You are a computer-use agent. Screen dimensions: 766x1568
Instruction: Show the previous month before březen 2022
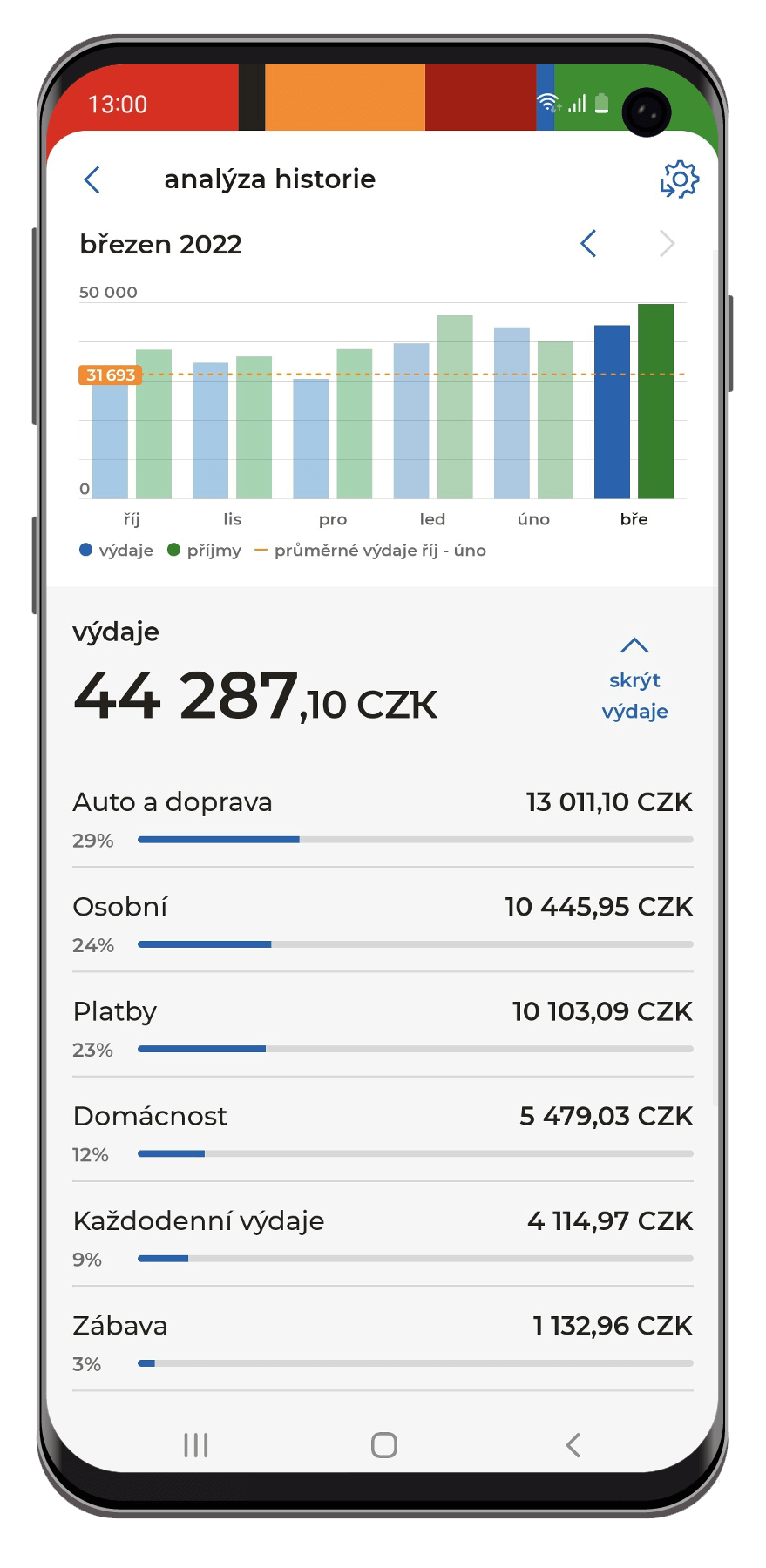(x=589, y=244)
